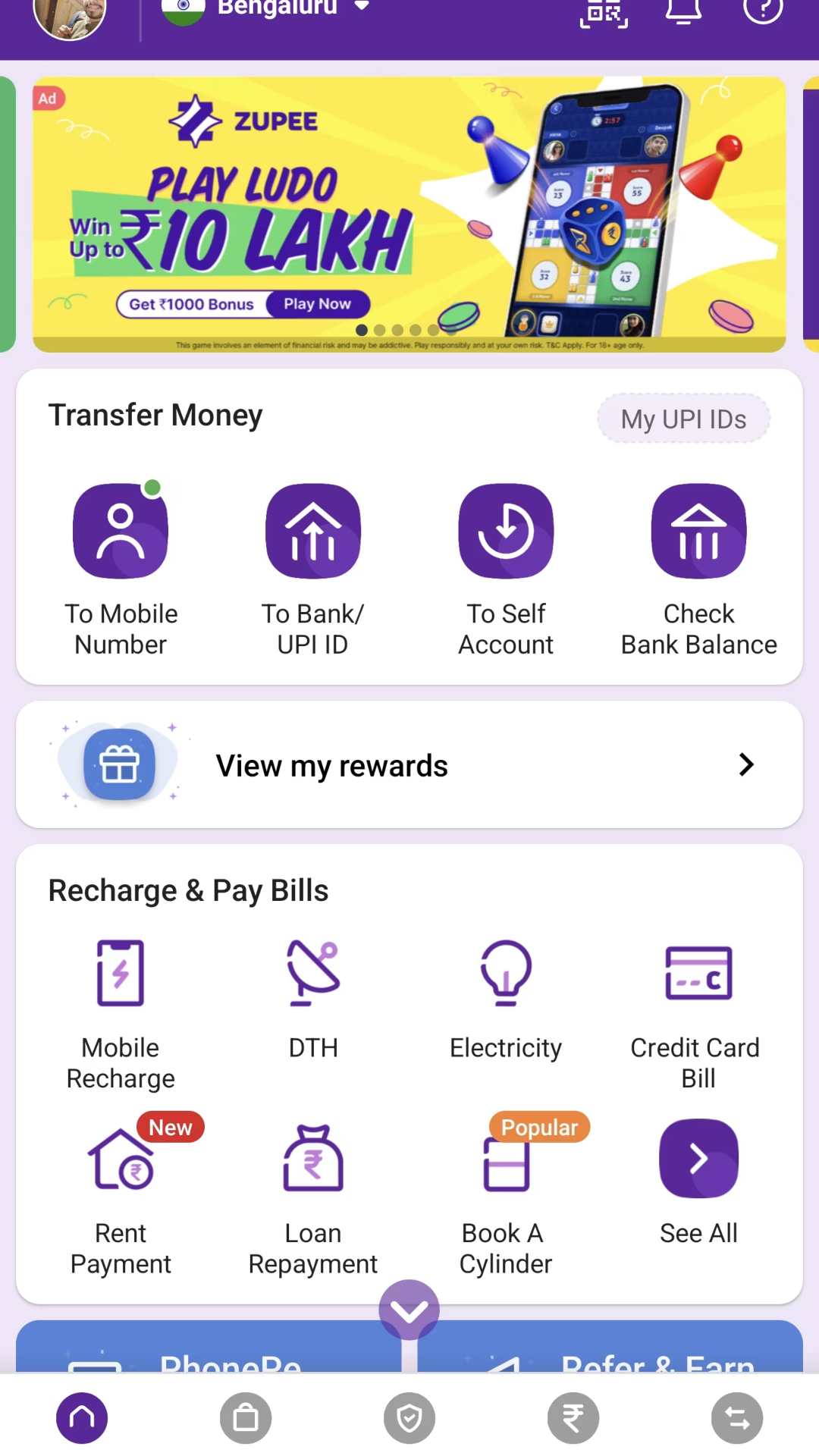The width and height of the screenshot is (819, 1456).
Task: Switch to the rupee tab in bottom navigation
Action: click(x=573, y=1417)
